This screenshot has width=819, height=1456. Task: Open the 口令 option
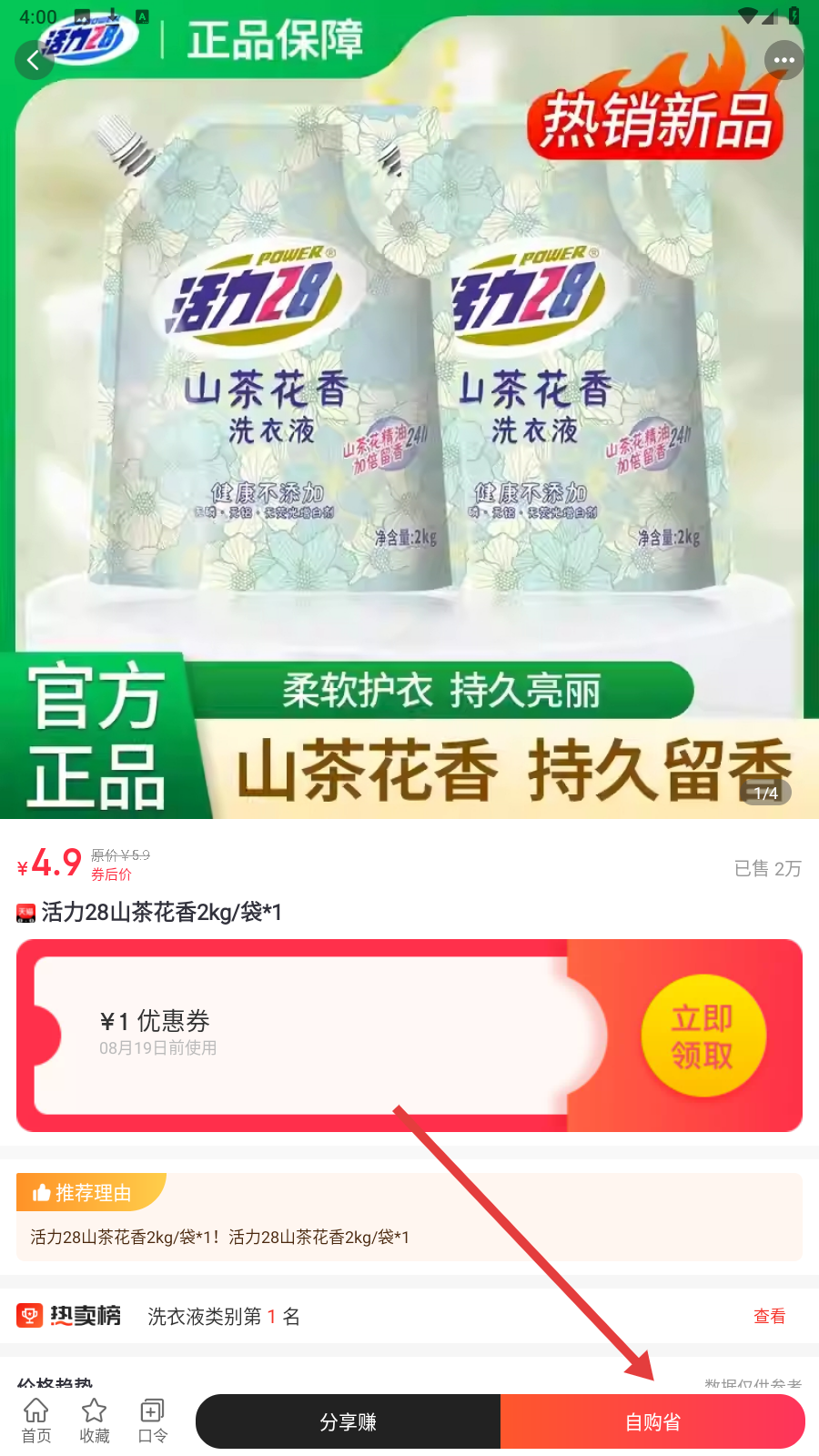click(152, 1421)
